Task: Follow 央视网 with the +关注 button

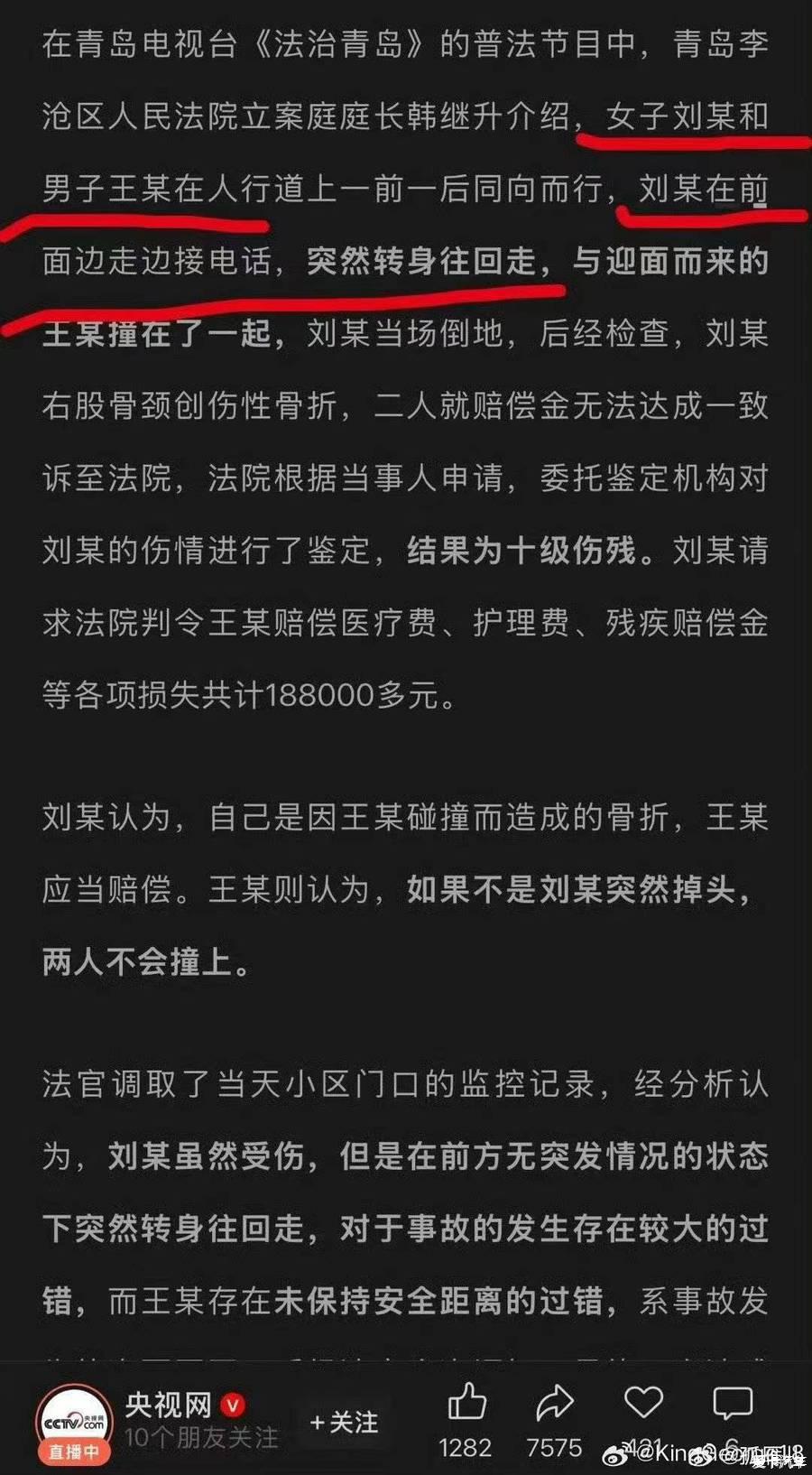Action: click(344, 1423)
